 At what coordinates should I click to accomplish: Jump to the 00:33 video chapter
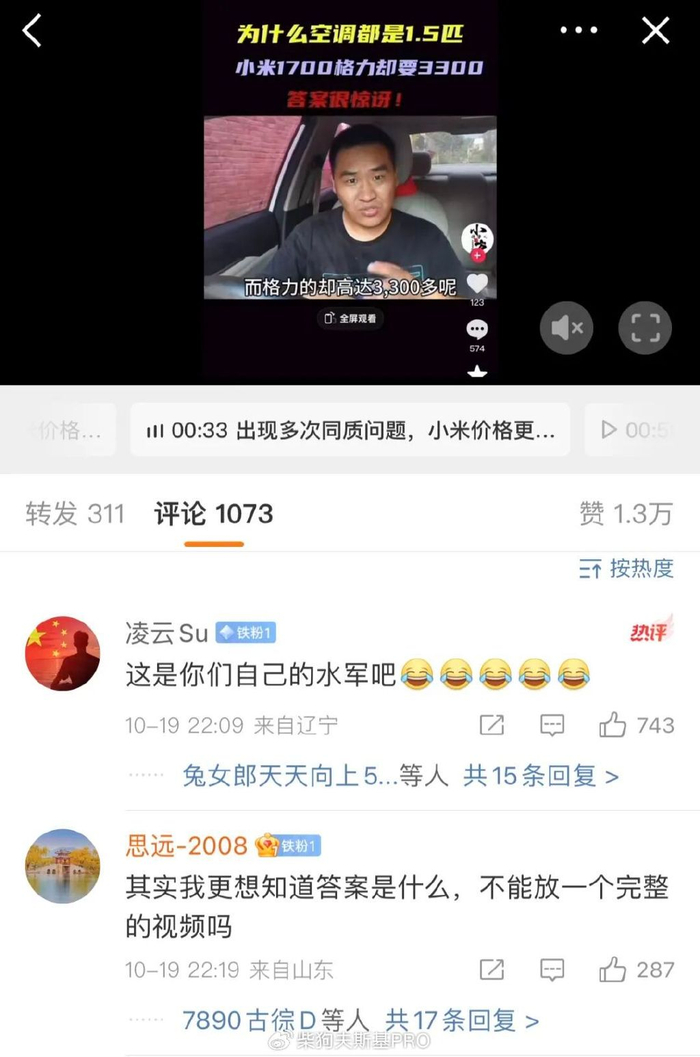click(x=350, y=430)
